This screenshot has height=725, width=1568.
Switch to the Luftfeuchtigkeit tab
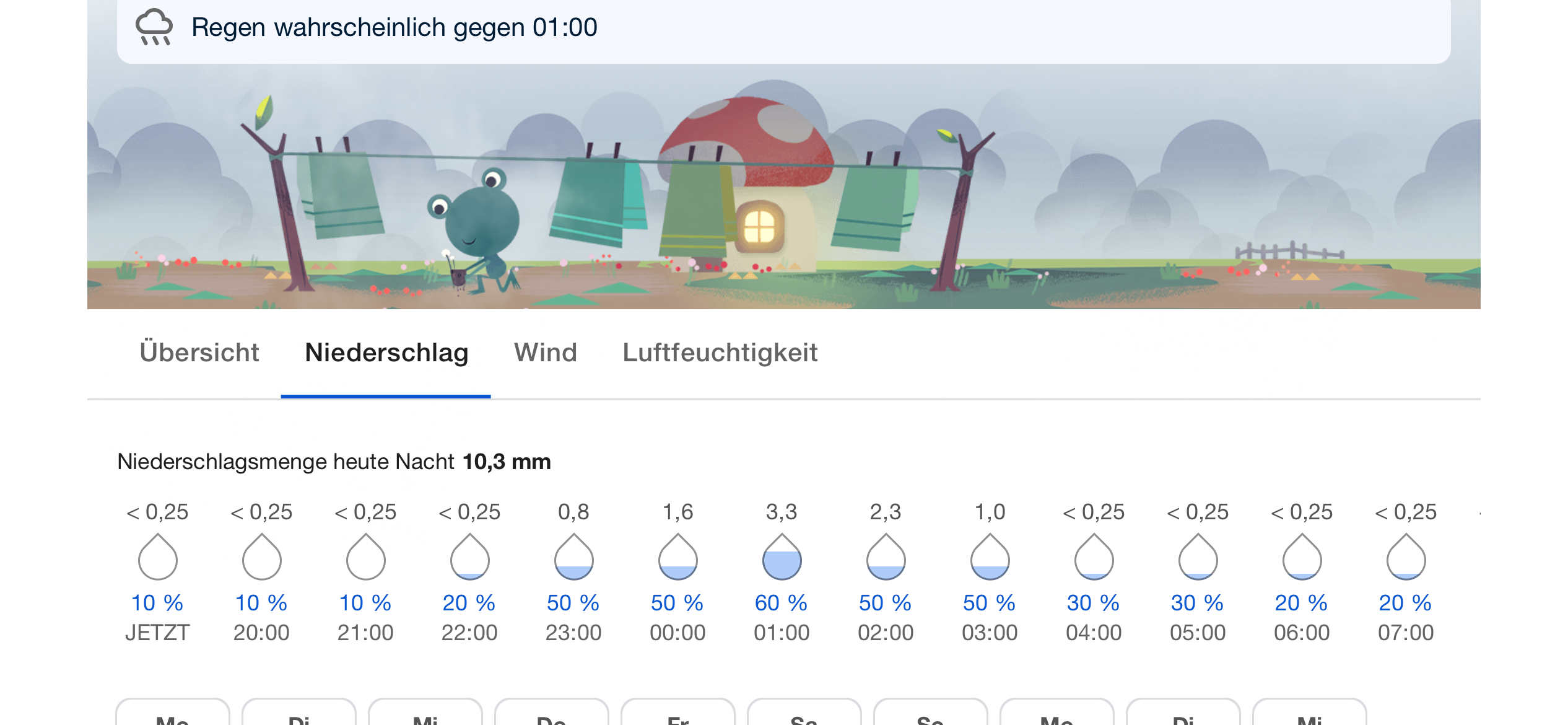pos(720,353)
